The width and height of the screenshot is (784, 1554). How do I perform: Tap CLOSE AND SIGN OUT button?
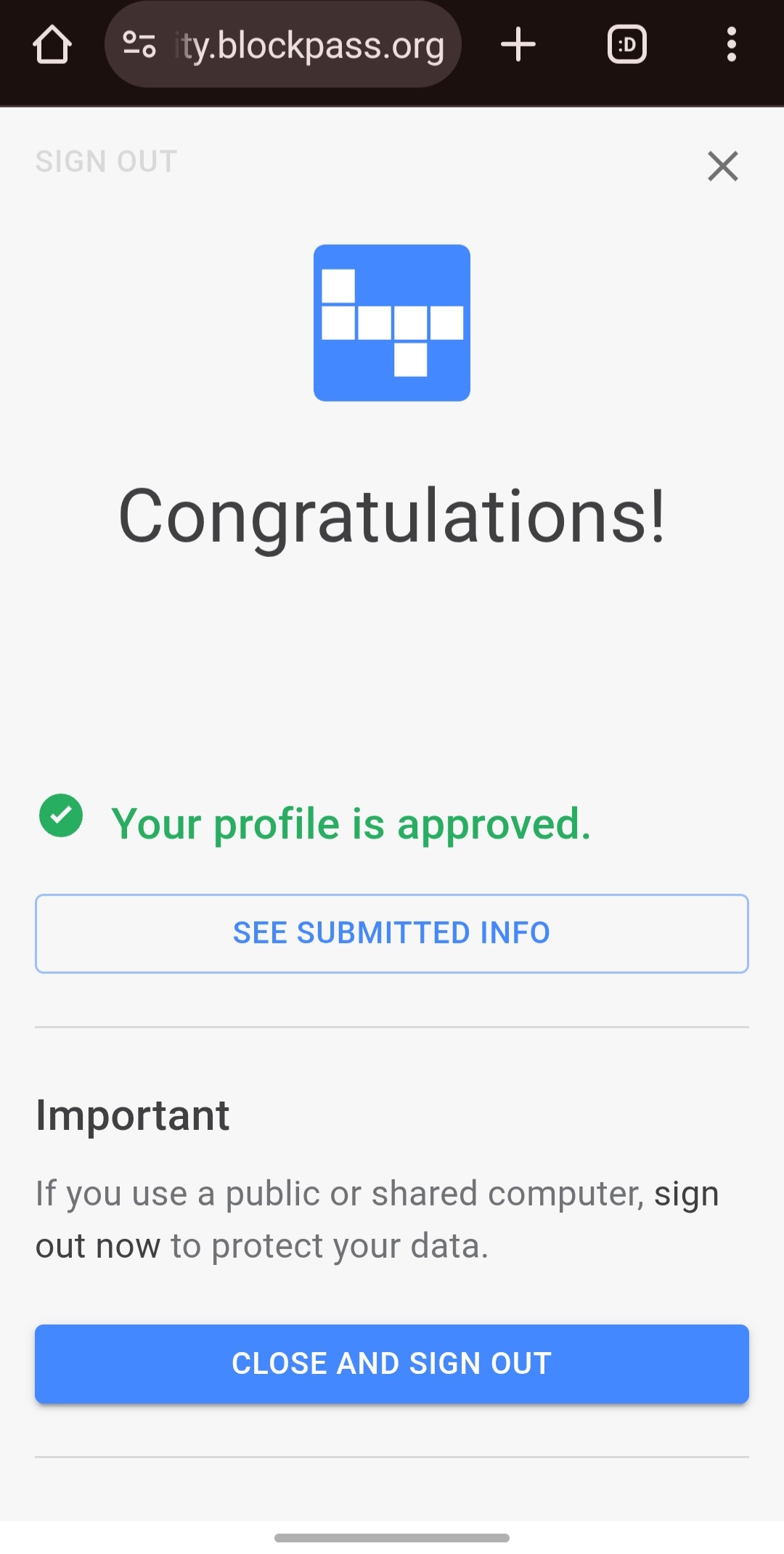pyautogui.click(x=392, y=1364)
